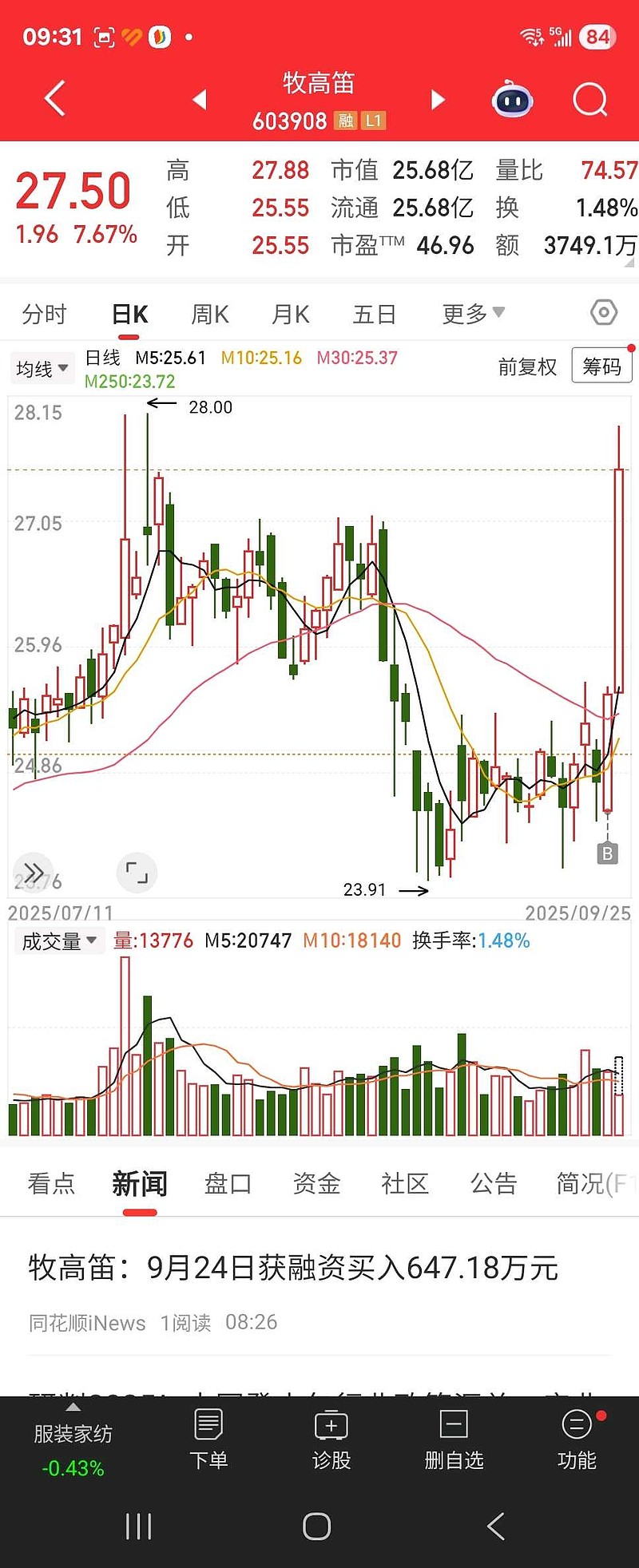Screen dimensions: 639x1568
Task: Switch to the next stock
Action: point(437,100)
